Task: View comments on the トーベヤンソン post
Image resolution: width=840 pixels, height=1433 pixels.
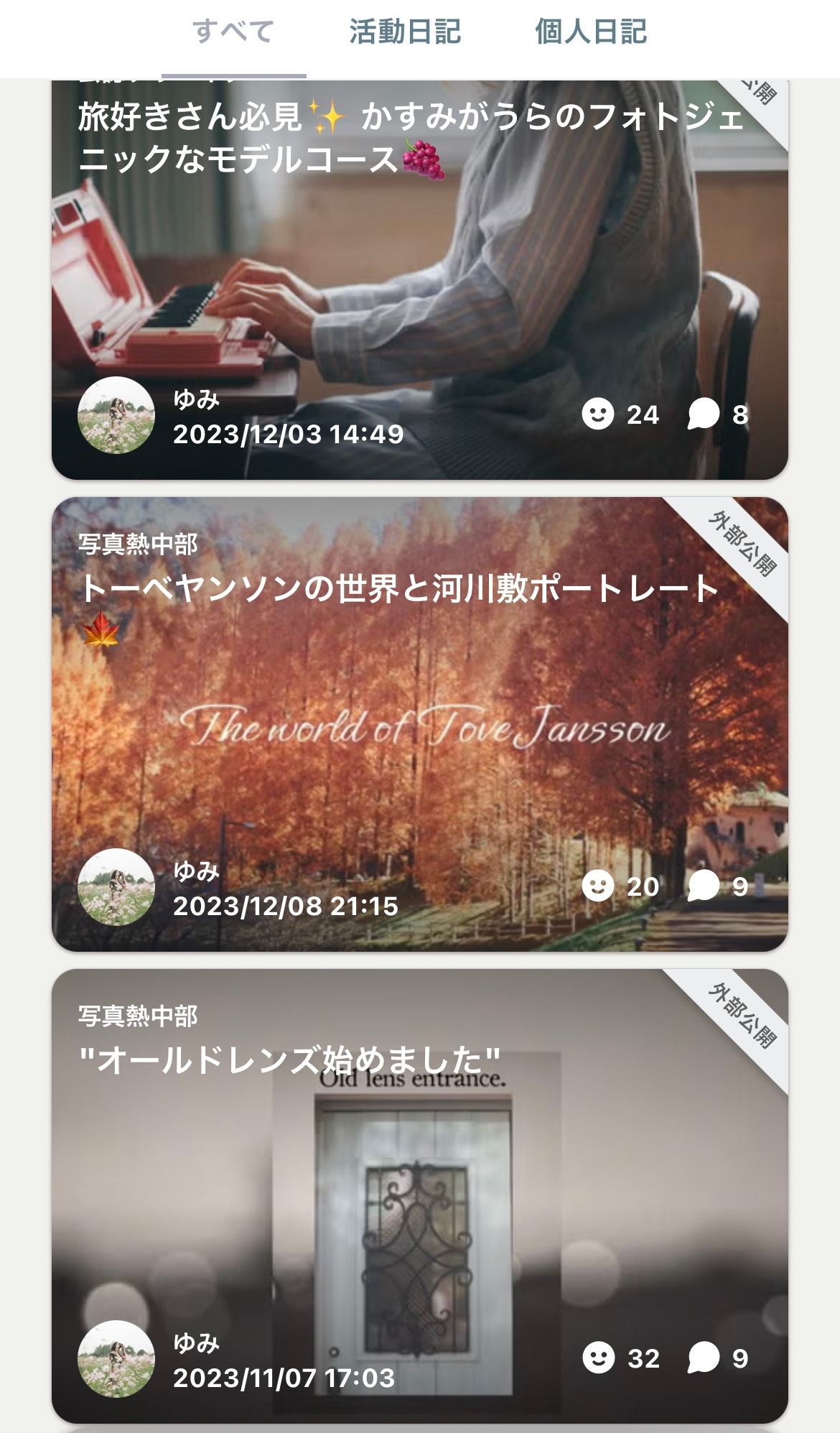Action: pos(704,886)
